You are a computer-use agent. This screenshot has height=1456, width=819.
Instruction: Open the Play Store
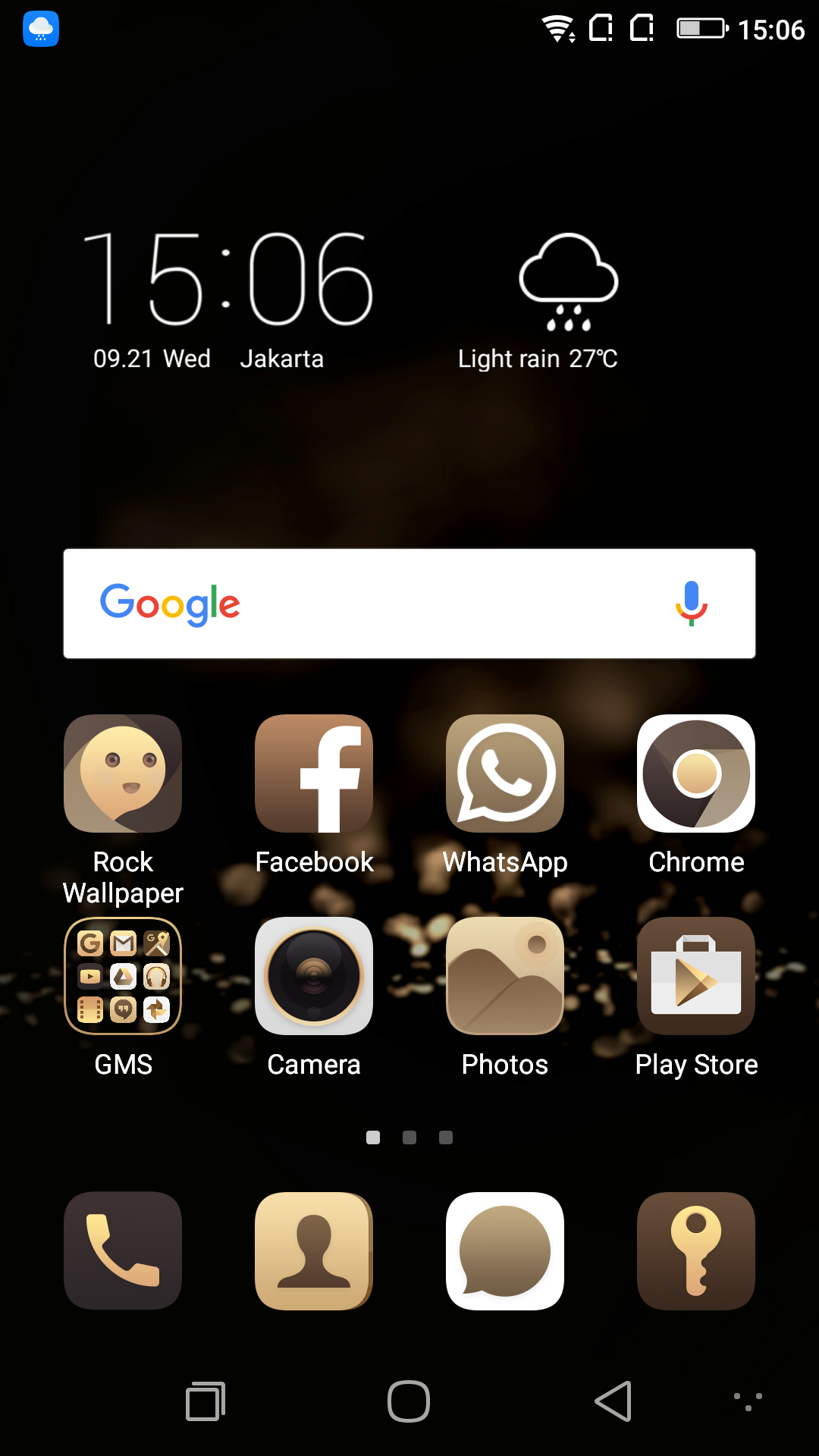point(696,976)
